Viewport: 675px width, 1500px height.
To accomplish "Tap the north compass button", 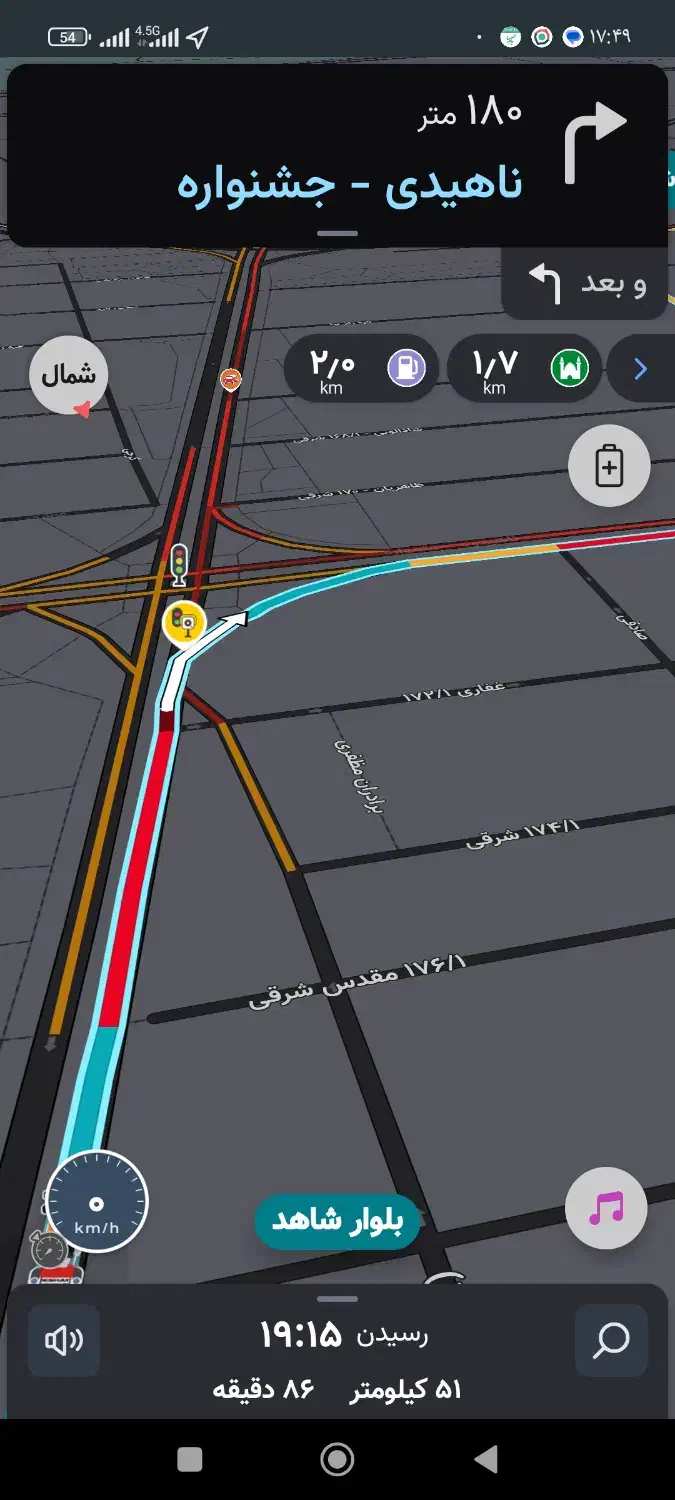I will (69, 376).
